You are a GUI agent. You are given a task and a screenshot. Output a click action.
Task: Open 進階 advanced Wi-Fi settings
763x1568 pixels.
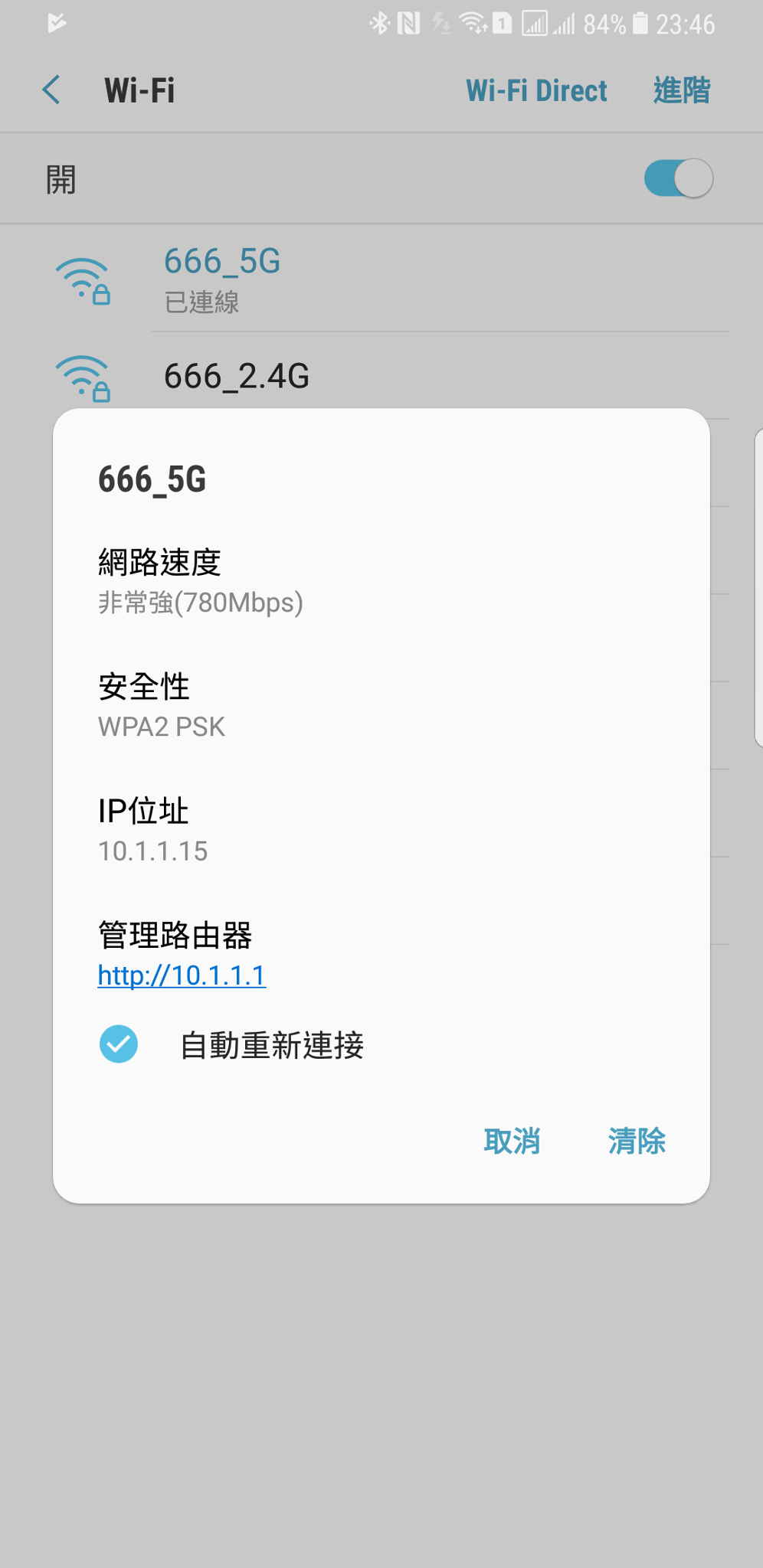point(682,90)
